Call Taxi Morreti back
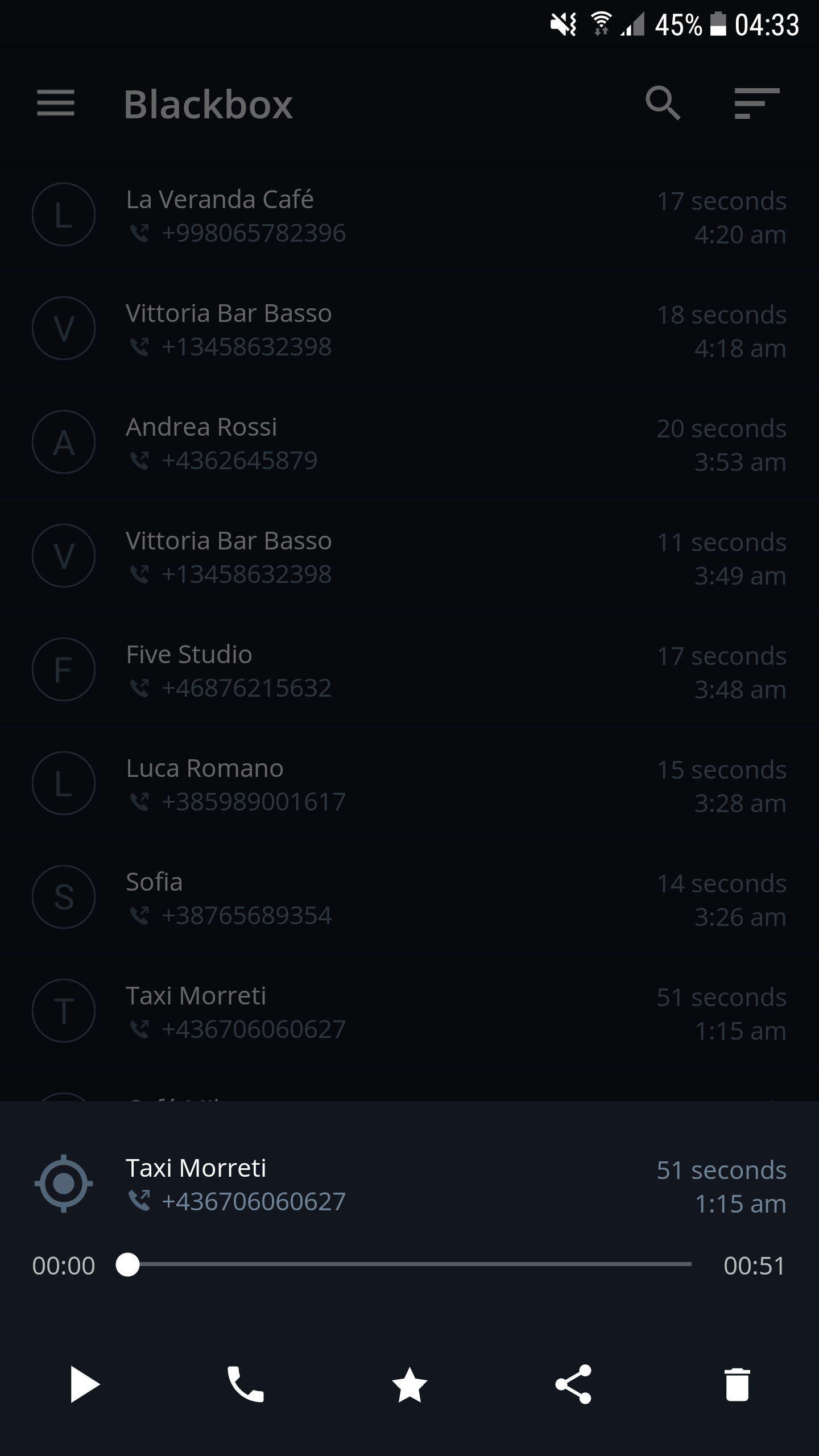Viewport: 819px width, 1456px height. [246, 1384]
